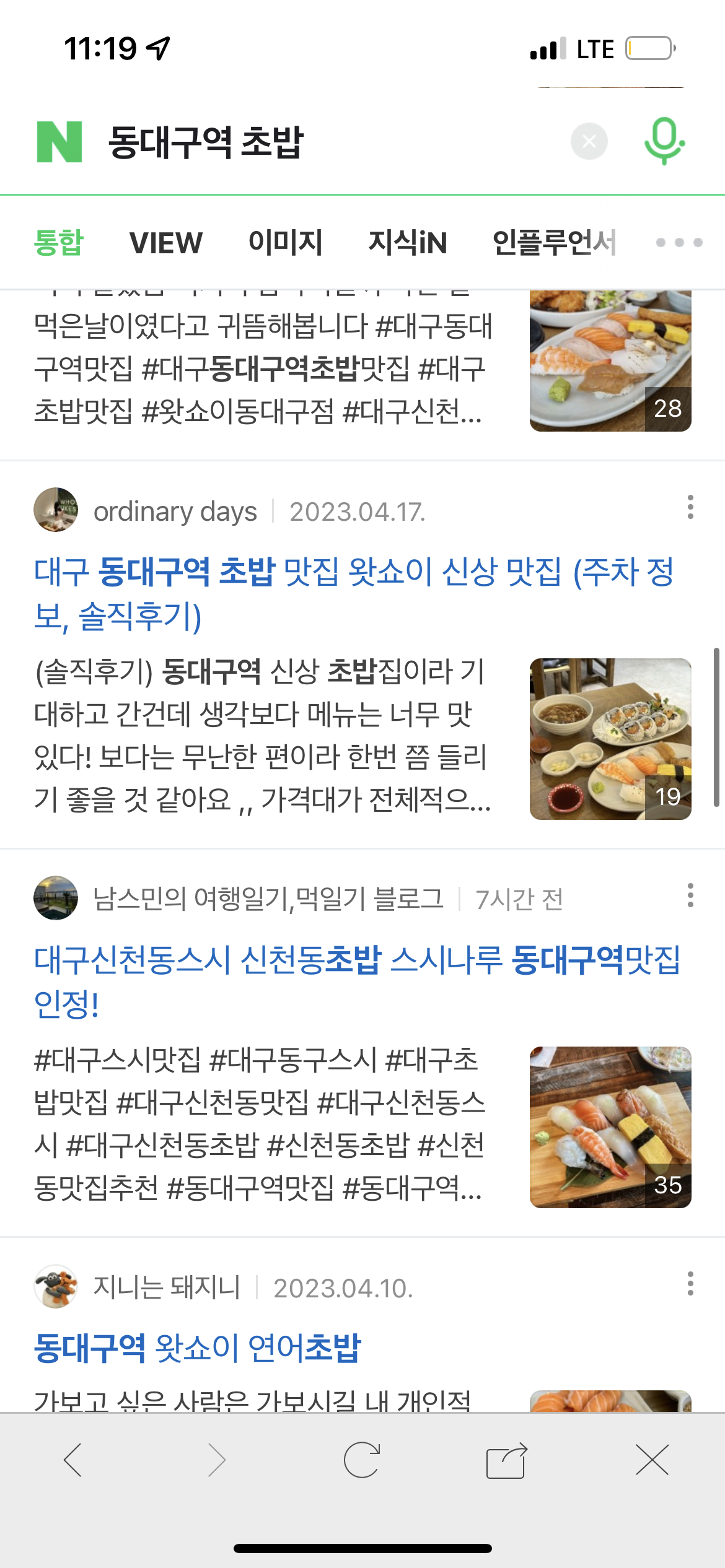Tap the Naver N logo
The image size is (725, 1568).
[59, 142]
